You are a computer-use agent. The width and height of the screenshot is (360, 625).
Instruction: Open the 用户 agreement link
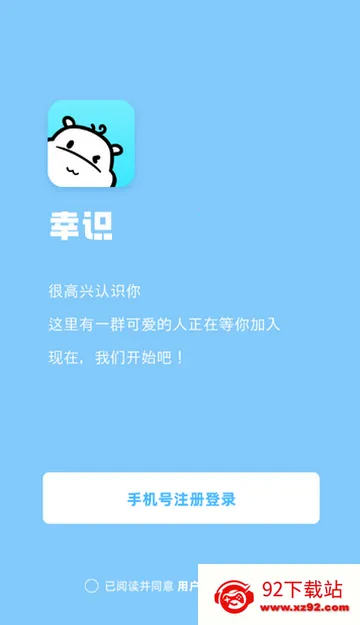point(188,586)
